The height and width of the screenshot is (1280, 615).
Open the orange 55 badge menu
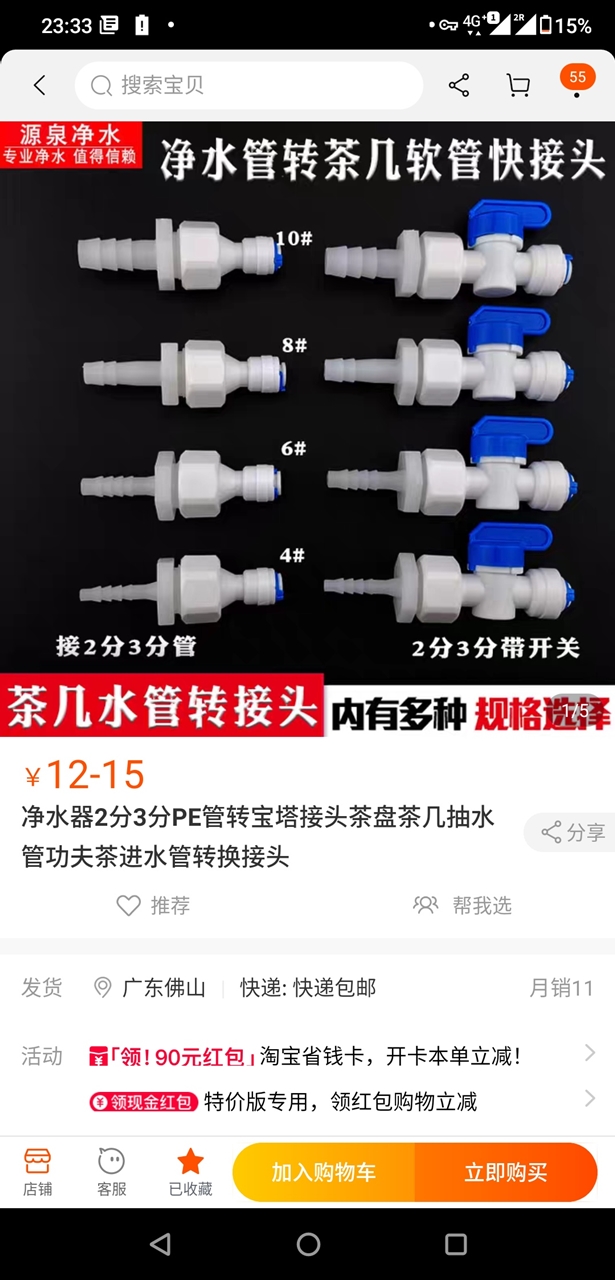[x=577, y=78]
